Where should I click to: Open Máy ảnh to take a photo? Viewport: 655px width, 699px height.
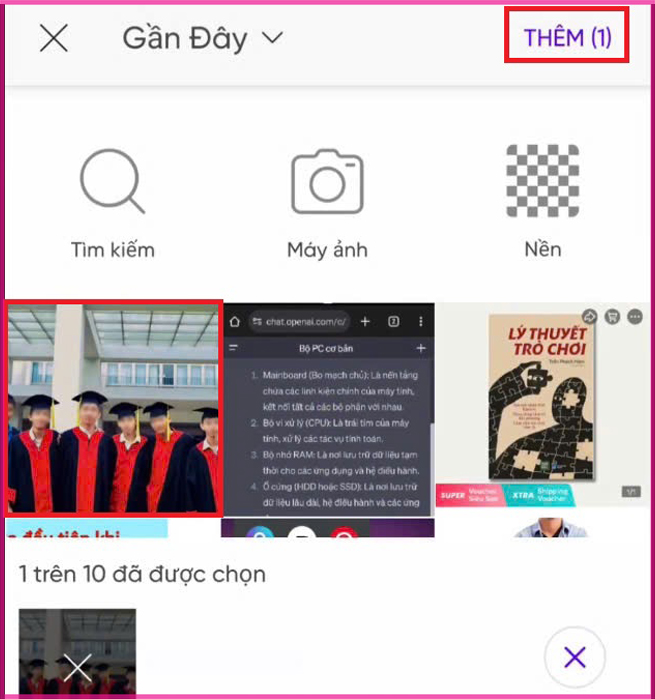coord(327,204)
